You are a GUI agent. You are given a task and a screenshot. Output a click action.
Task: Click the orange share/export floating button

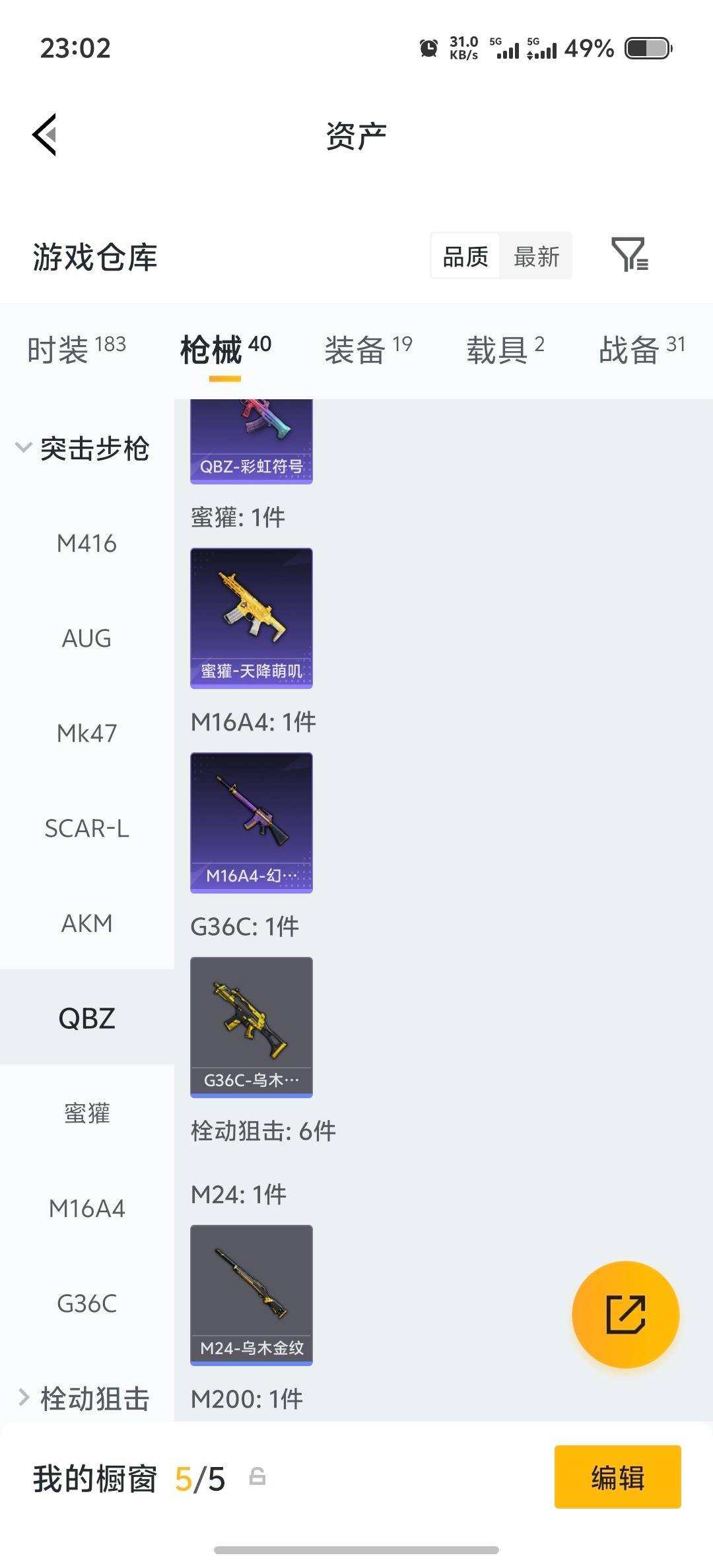pyautogui.click(x=625, y=1315)
